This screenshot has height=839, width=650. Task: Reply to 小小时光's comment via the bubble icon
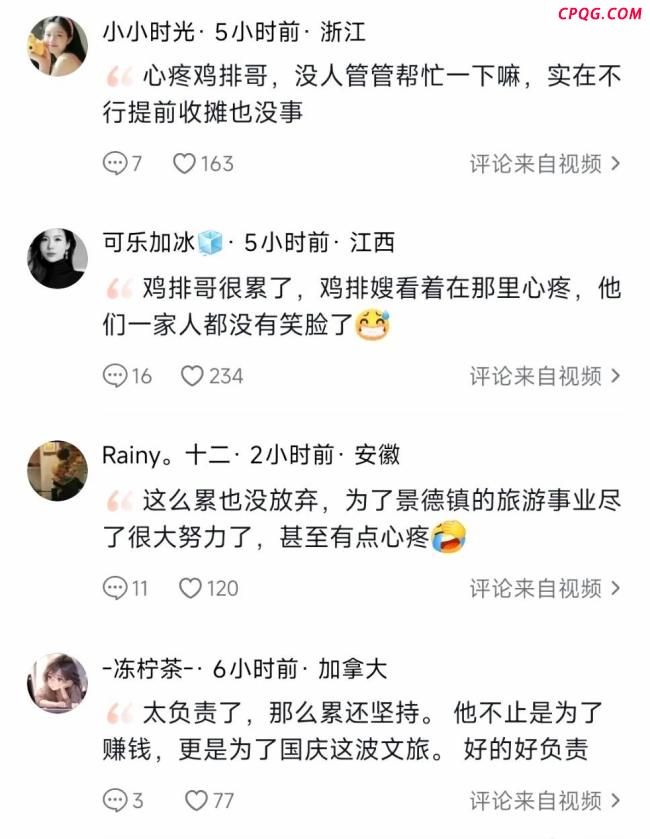(116, 163)
